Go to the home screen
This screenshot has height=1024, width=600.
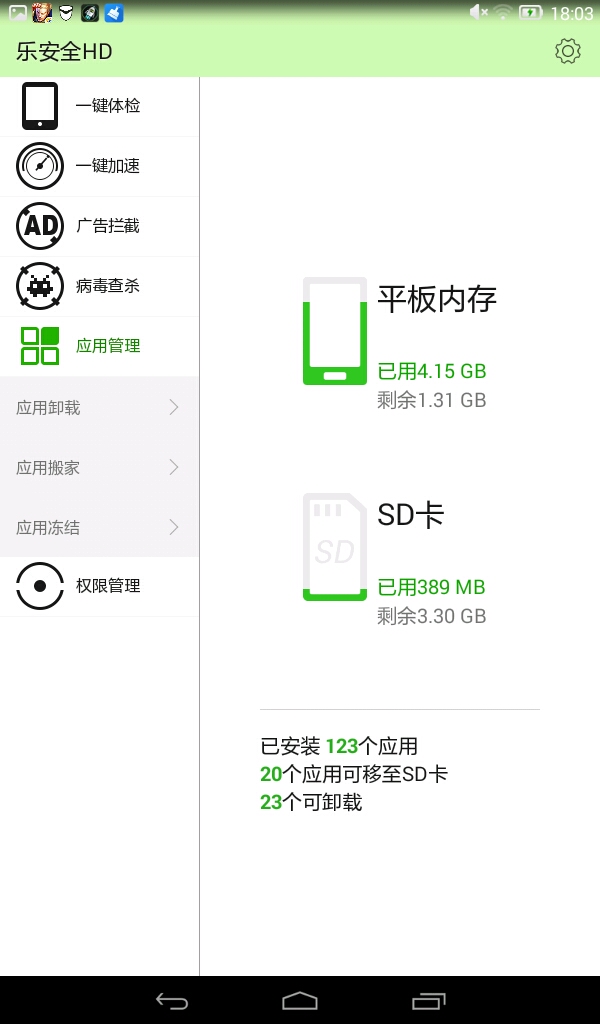pyautogui.click(x=300, y=1001)
